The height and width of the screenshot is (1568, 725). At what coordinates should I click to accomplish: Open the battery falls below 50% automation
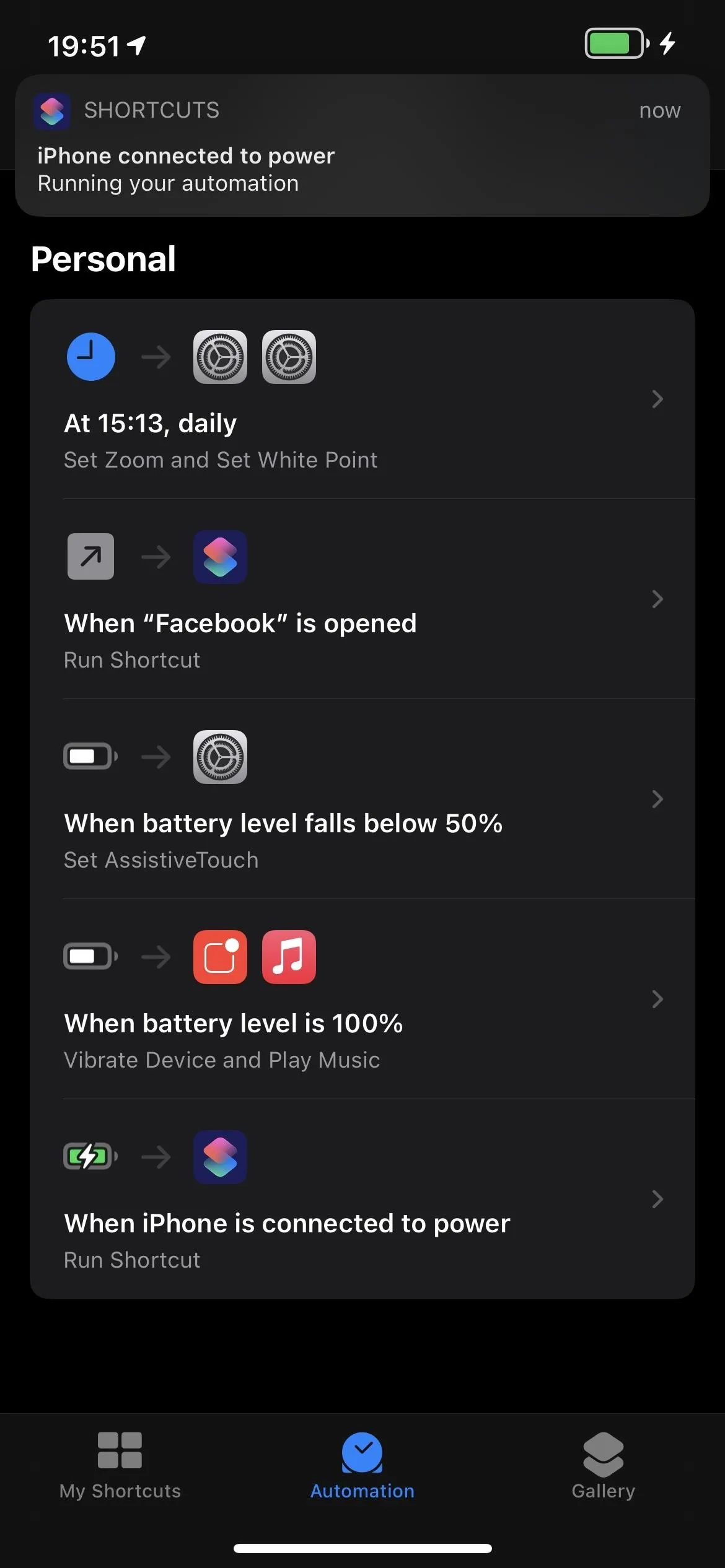pyautogui.click(x=362, y=799)
